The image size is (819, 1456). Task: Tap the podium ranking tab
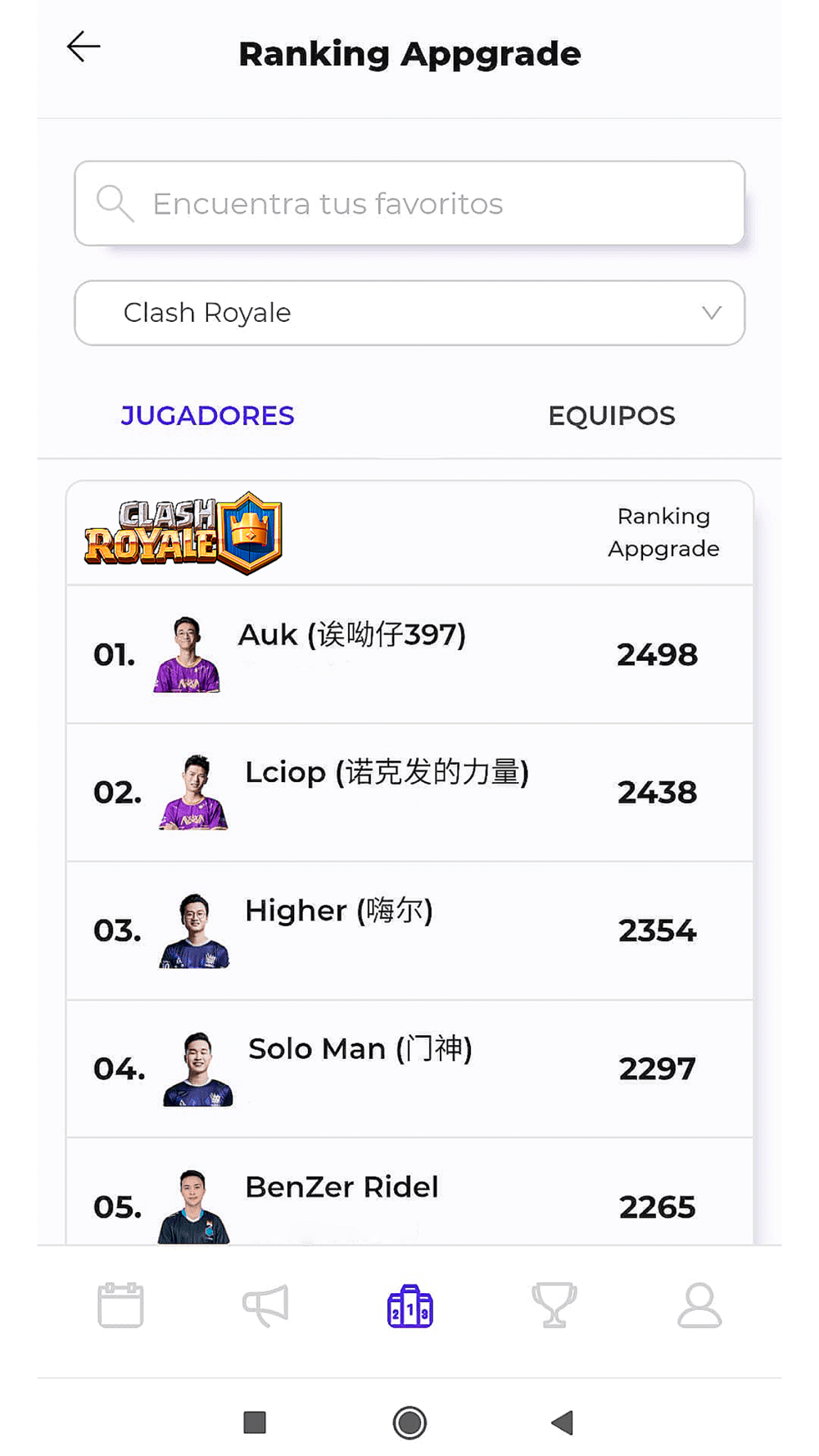click(409, 1305)
